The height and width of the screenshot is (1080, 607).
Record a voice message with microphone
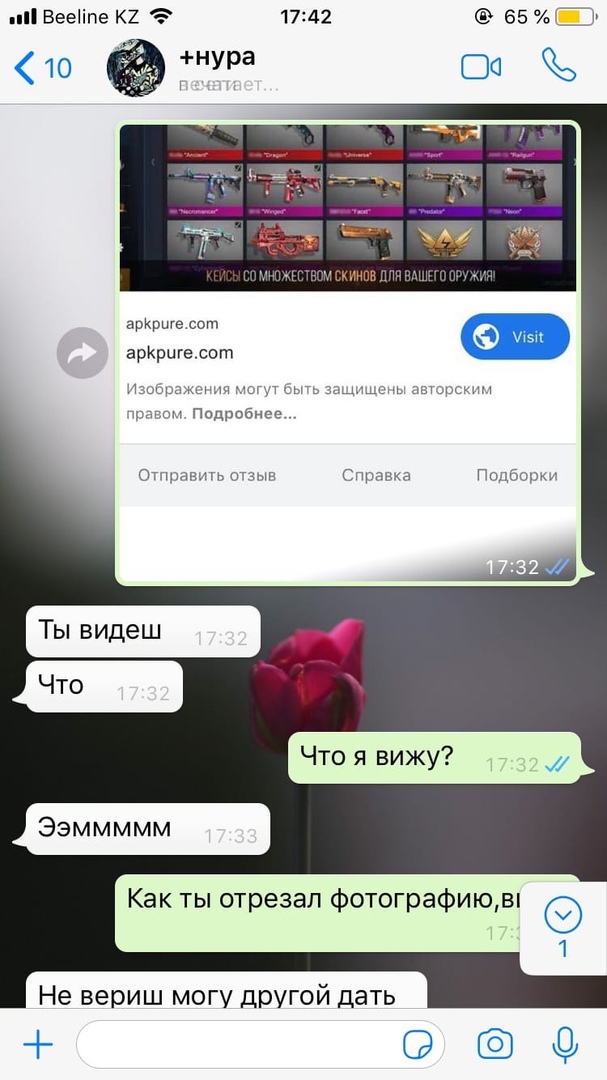coord(565,1045)
